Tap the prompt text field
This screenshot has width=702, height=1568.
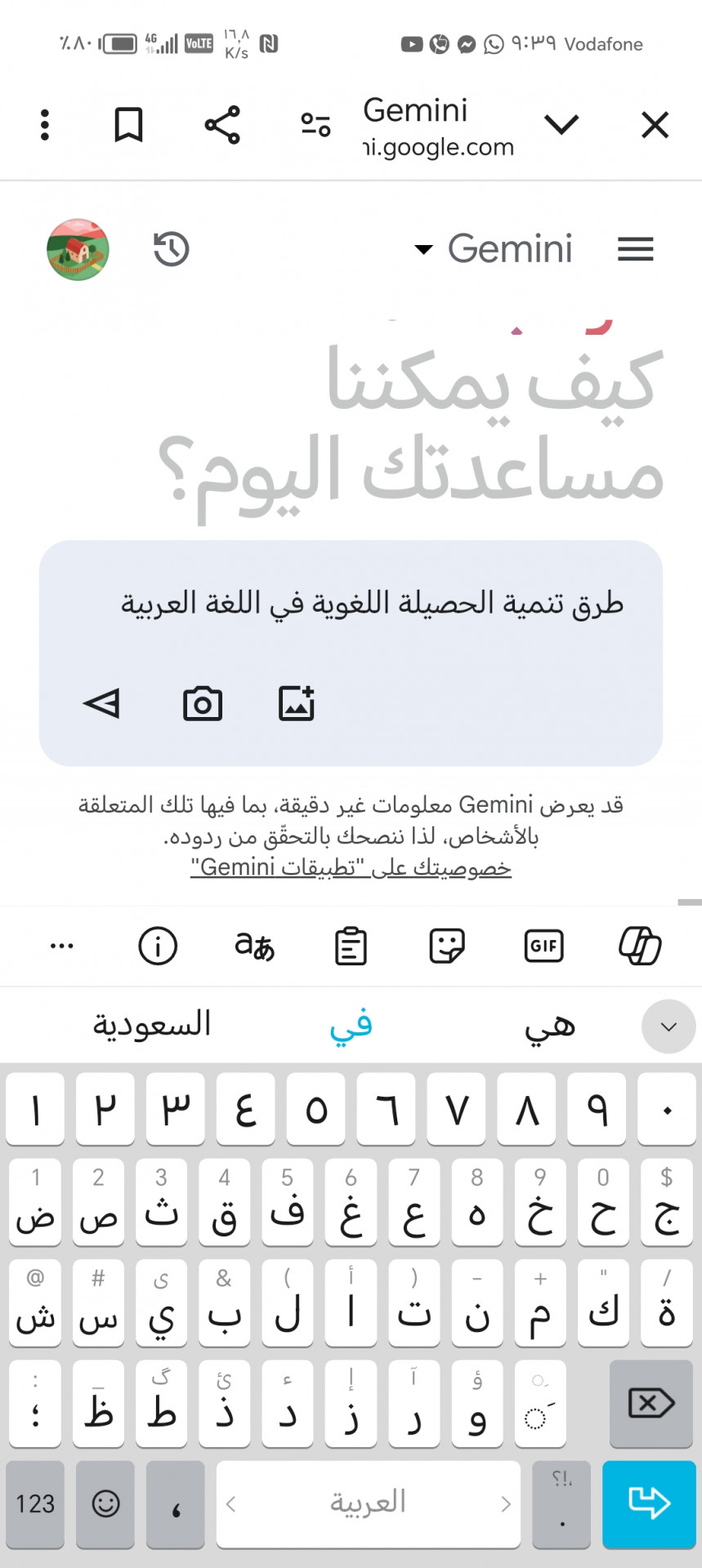coord(372,604)
